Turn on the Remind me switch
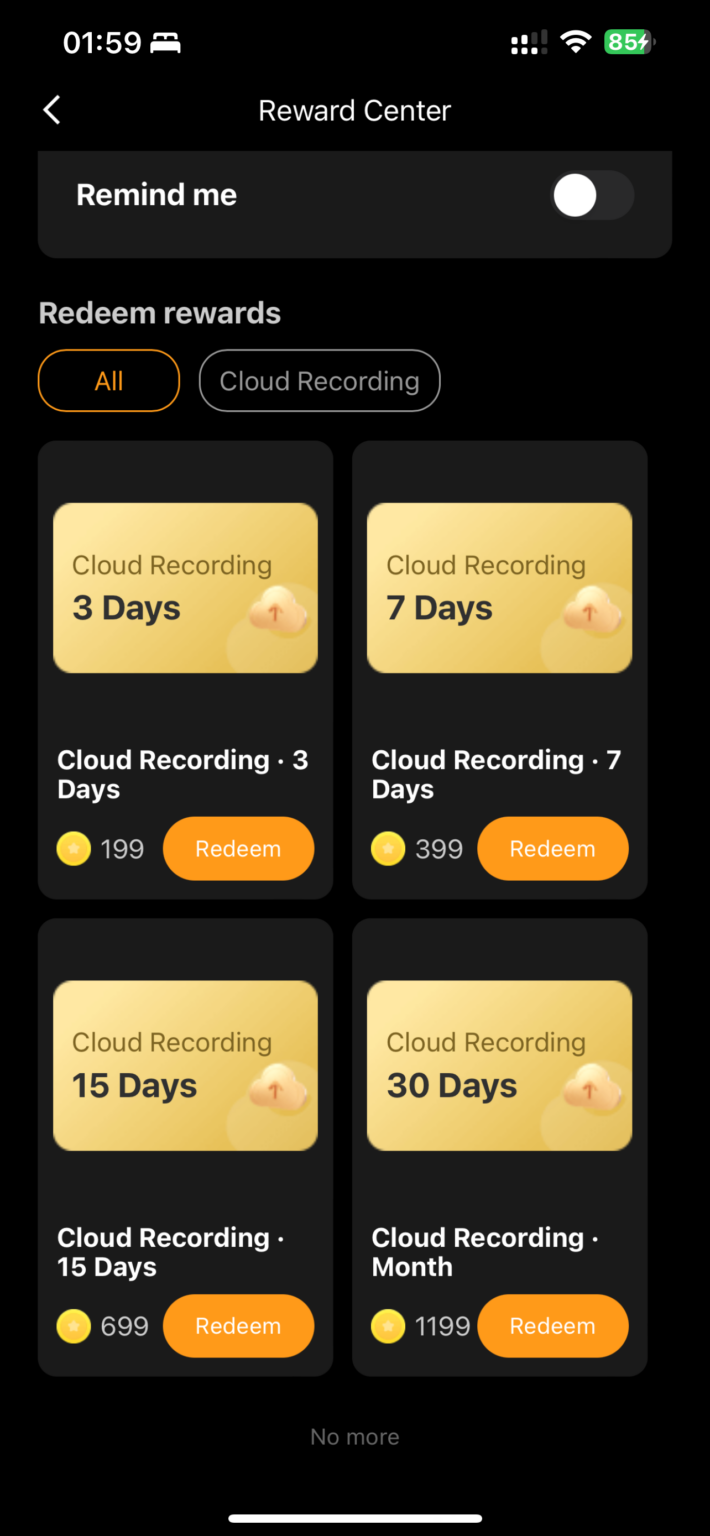The image size is (710, 1536). click(592, 196)
